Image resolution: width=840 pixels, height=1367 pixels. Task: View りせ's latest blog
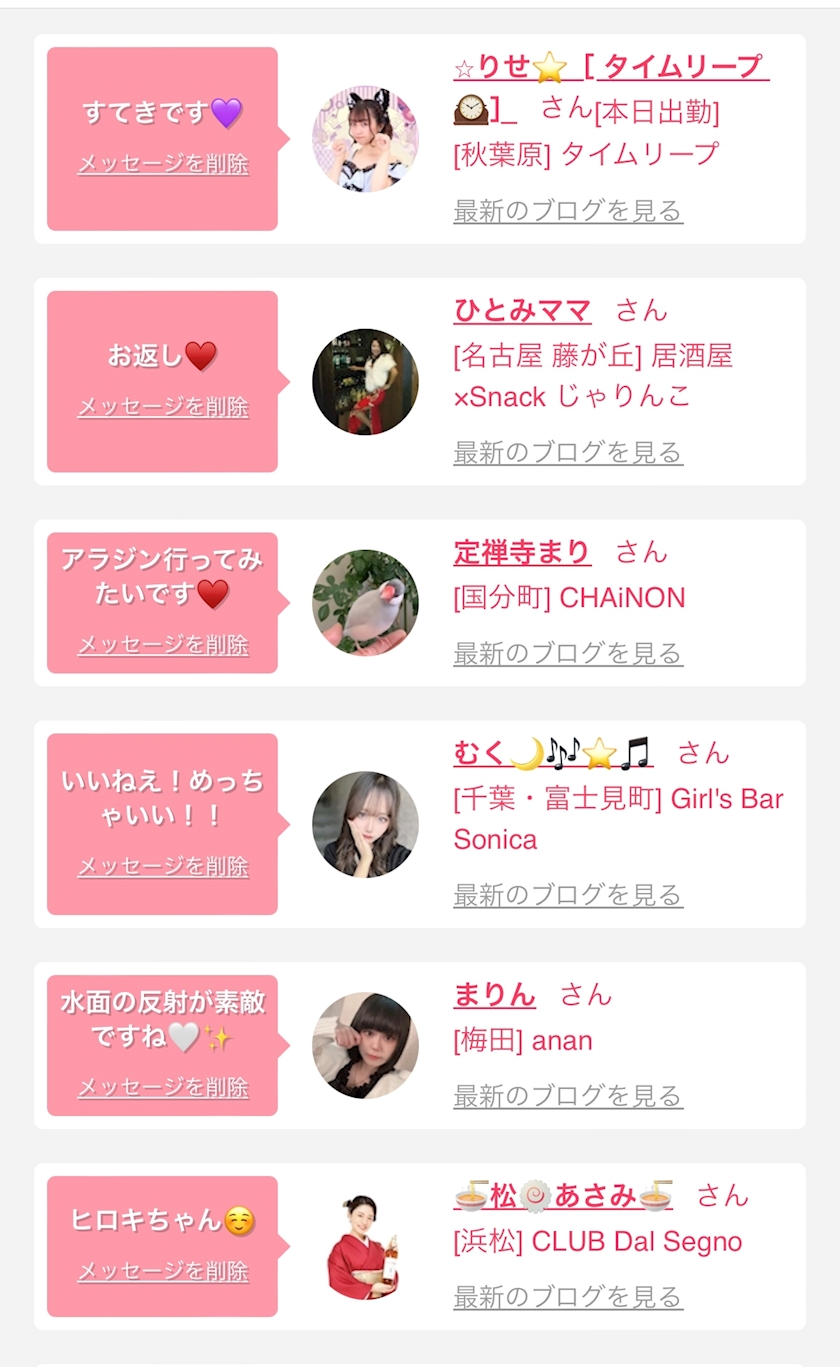pos(568,211)
